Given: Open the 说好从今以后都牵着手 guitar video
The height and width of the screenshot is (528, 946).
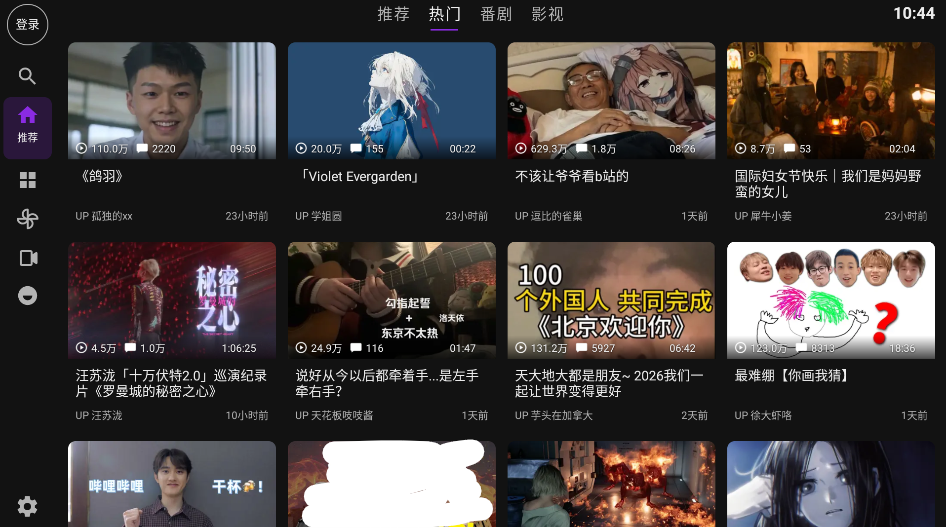Looking at the screenshot, I should [391, 300].
